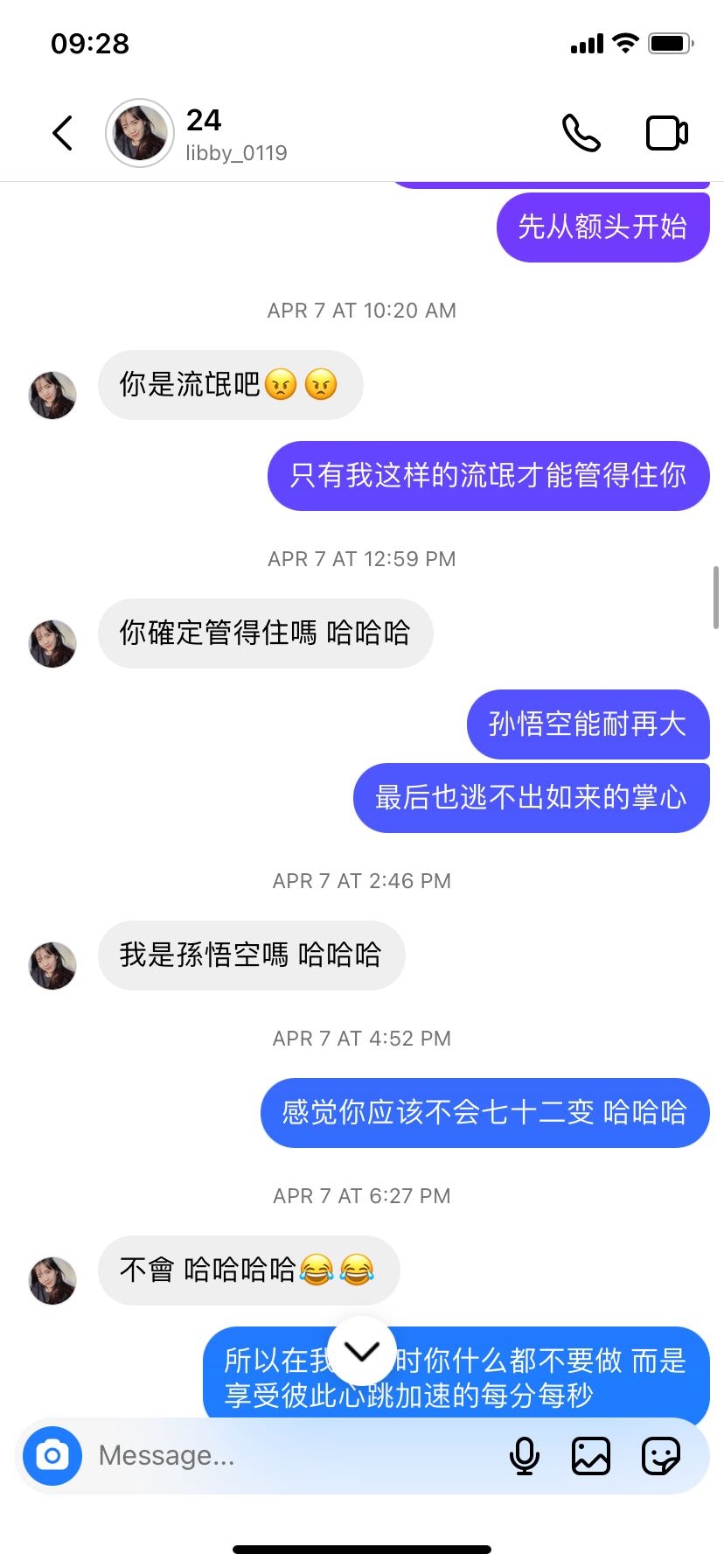Open the sticker picker
This screenshot has width=724, height=1568.
[x=660, y=1455]
